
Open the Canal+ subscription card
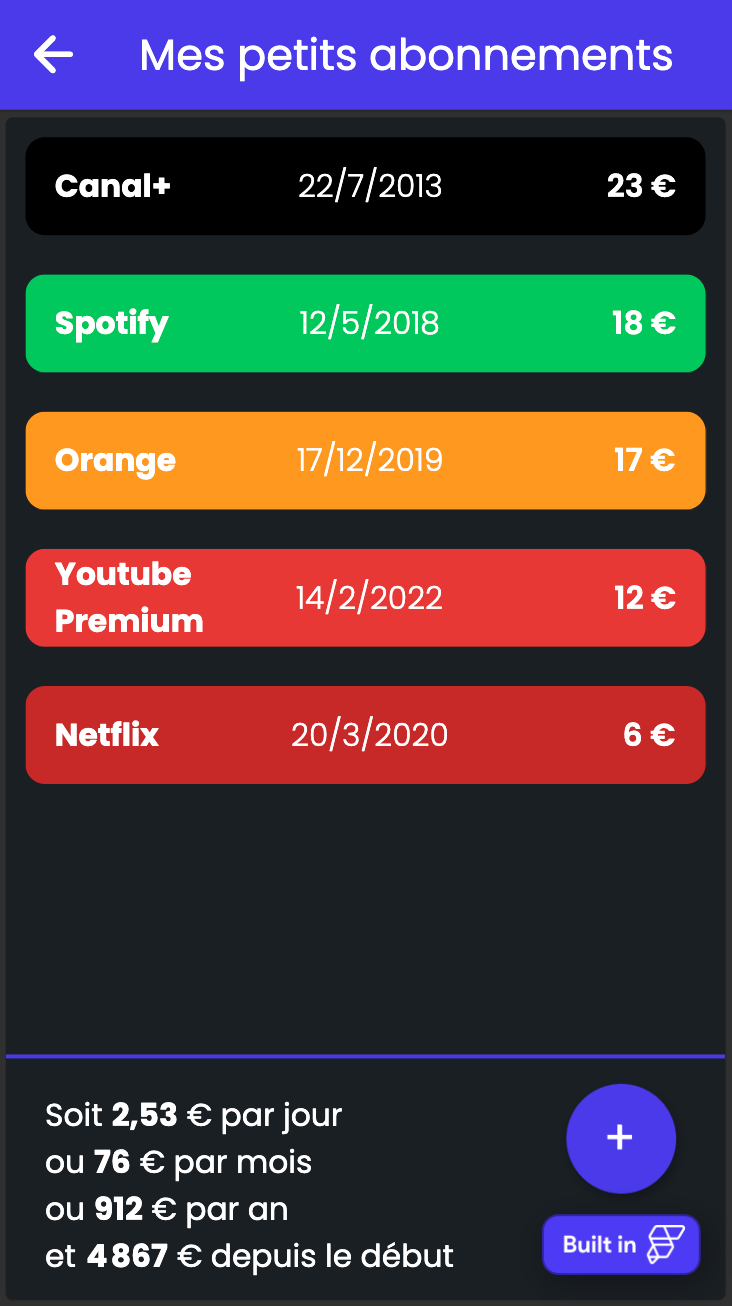click(x=365, y=186)
